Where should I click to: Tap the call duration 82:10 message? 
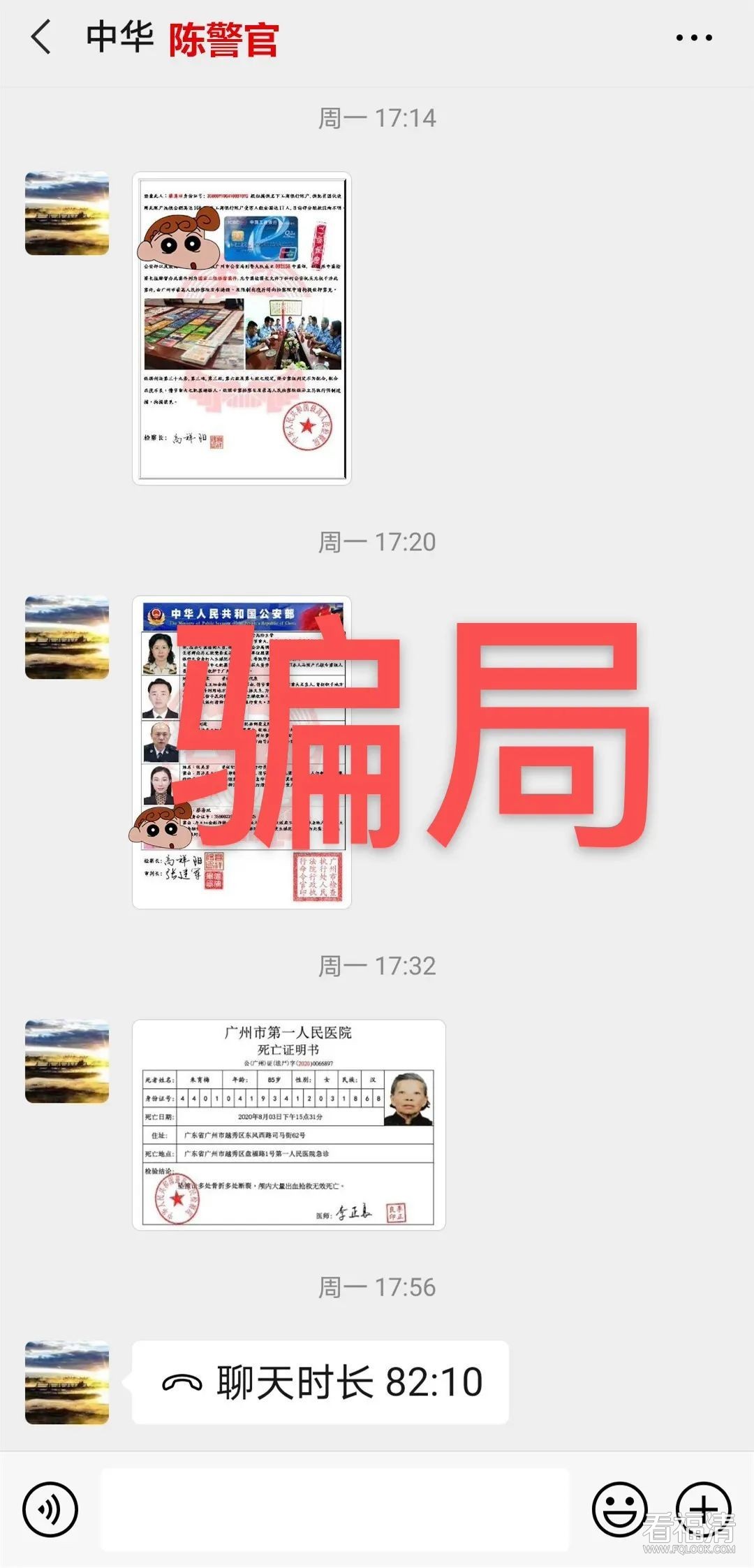pos(320,1382)
